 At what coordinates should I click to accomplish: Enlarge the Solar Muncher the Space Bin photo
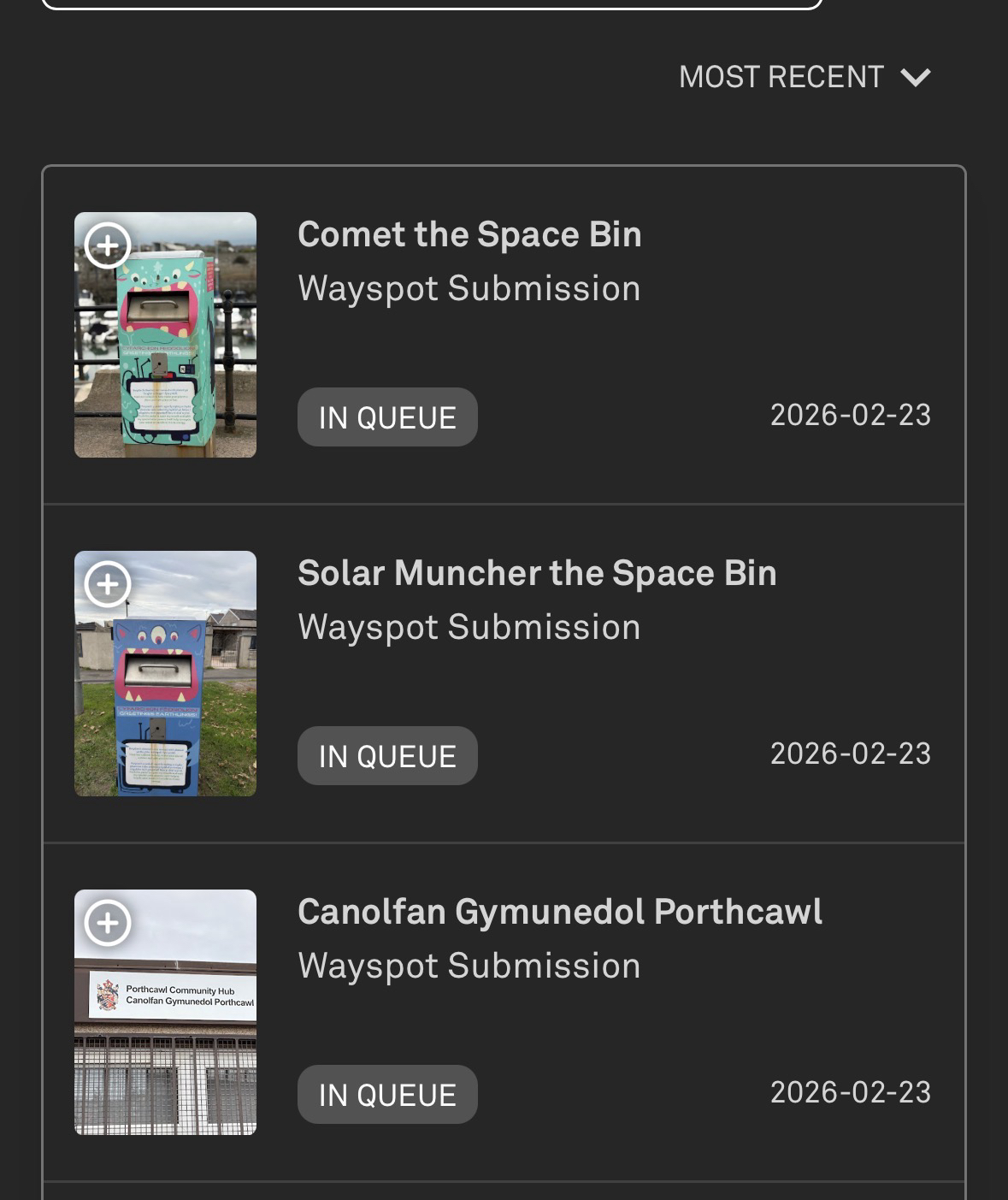108,584
